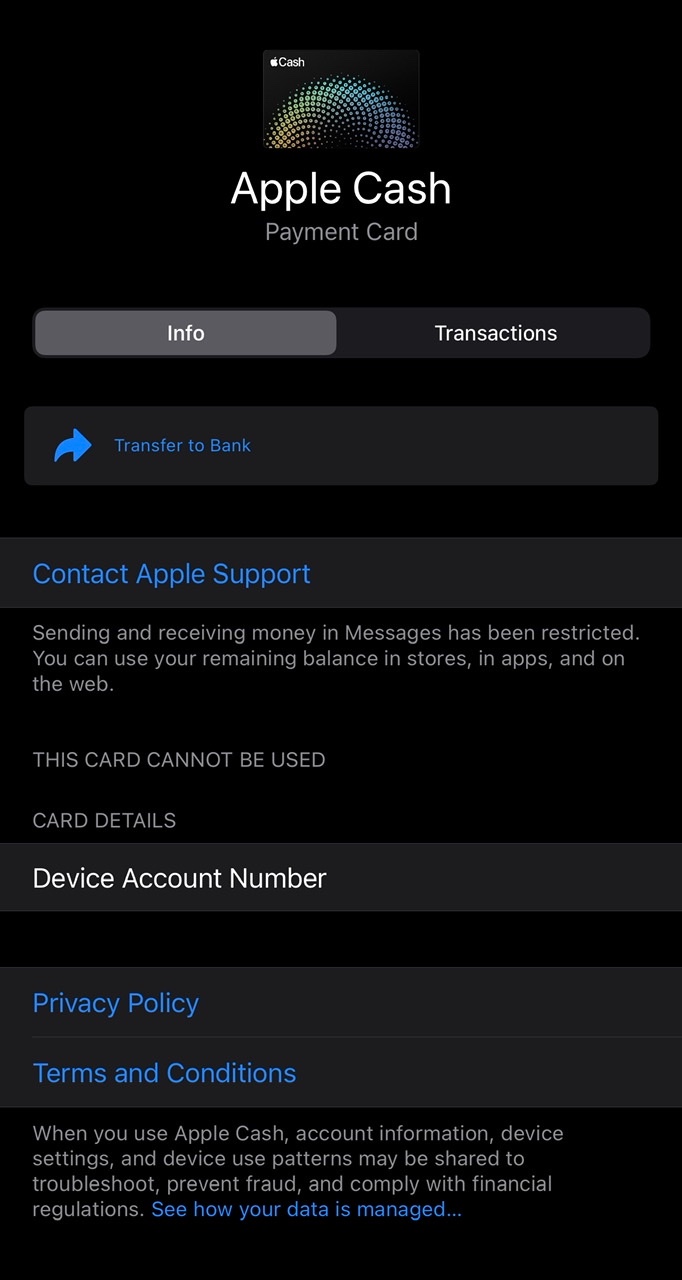Viewport: 682px width, 1280px height.
Task: Tap See how your data is managed
Action: 306,1209
